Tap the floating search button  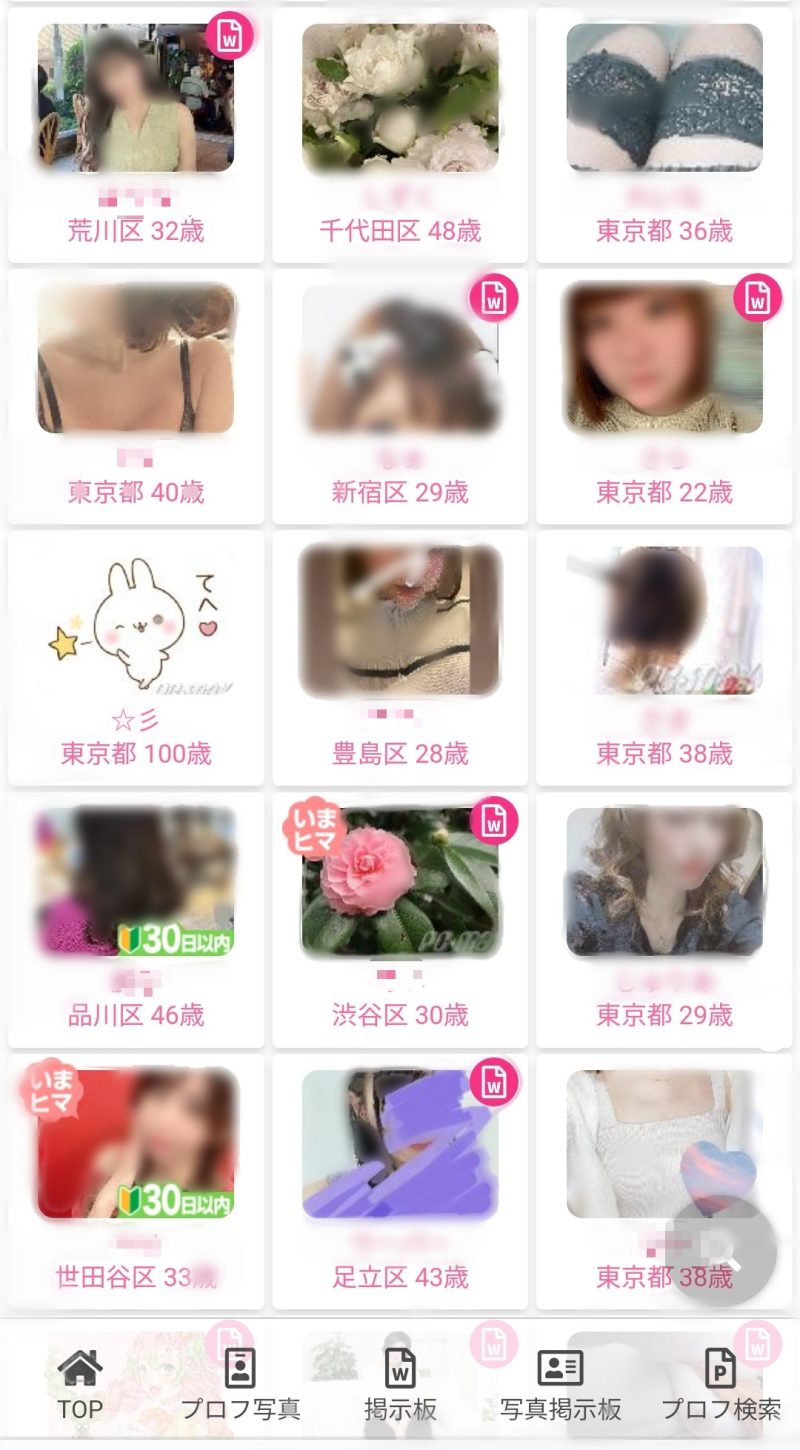coord(722,1251)
